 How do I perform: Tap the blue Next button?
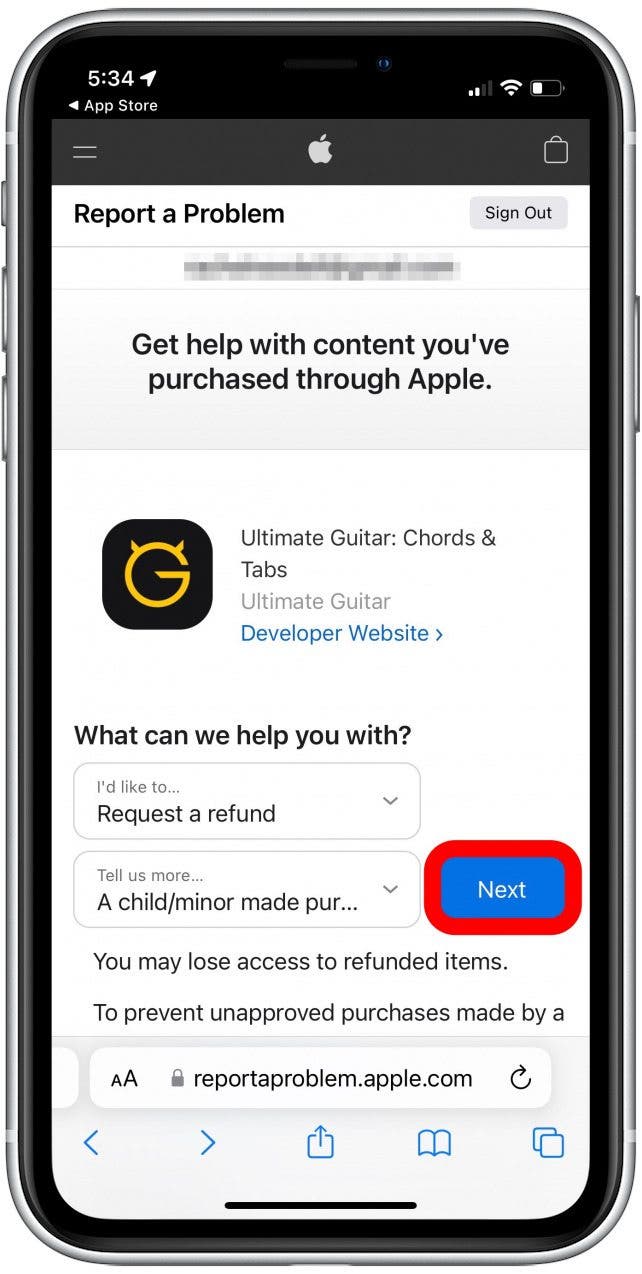point(502,889)
